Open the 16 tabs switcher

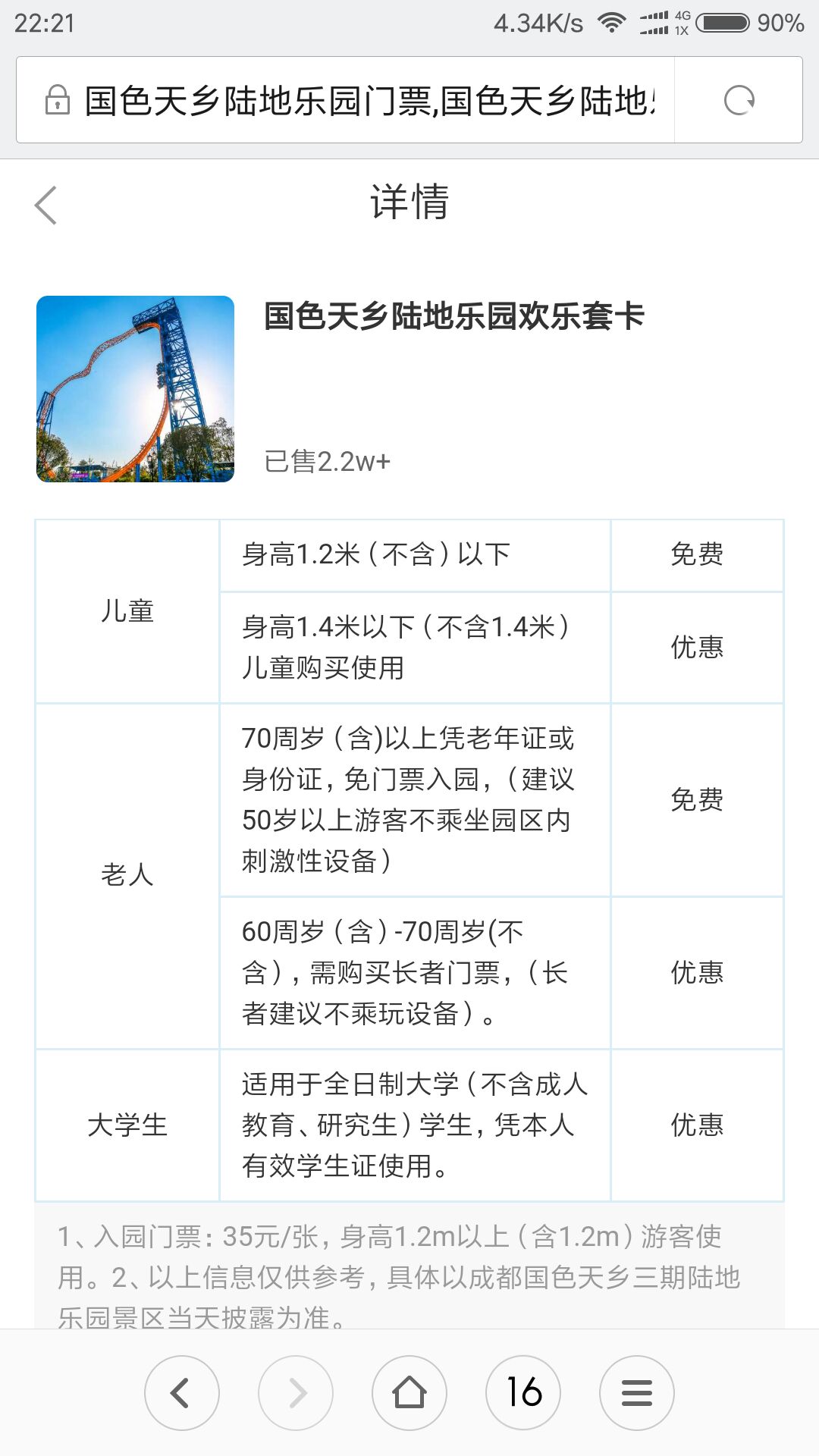coord(523,1393)
